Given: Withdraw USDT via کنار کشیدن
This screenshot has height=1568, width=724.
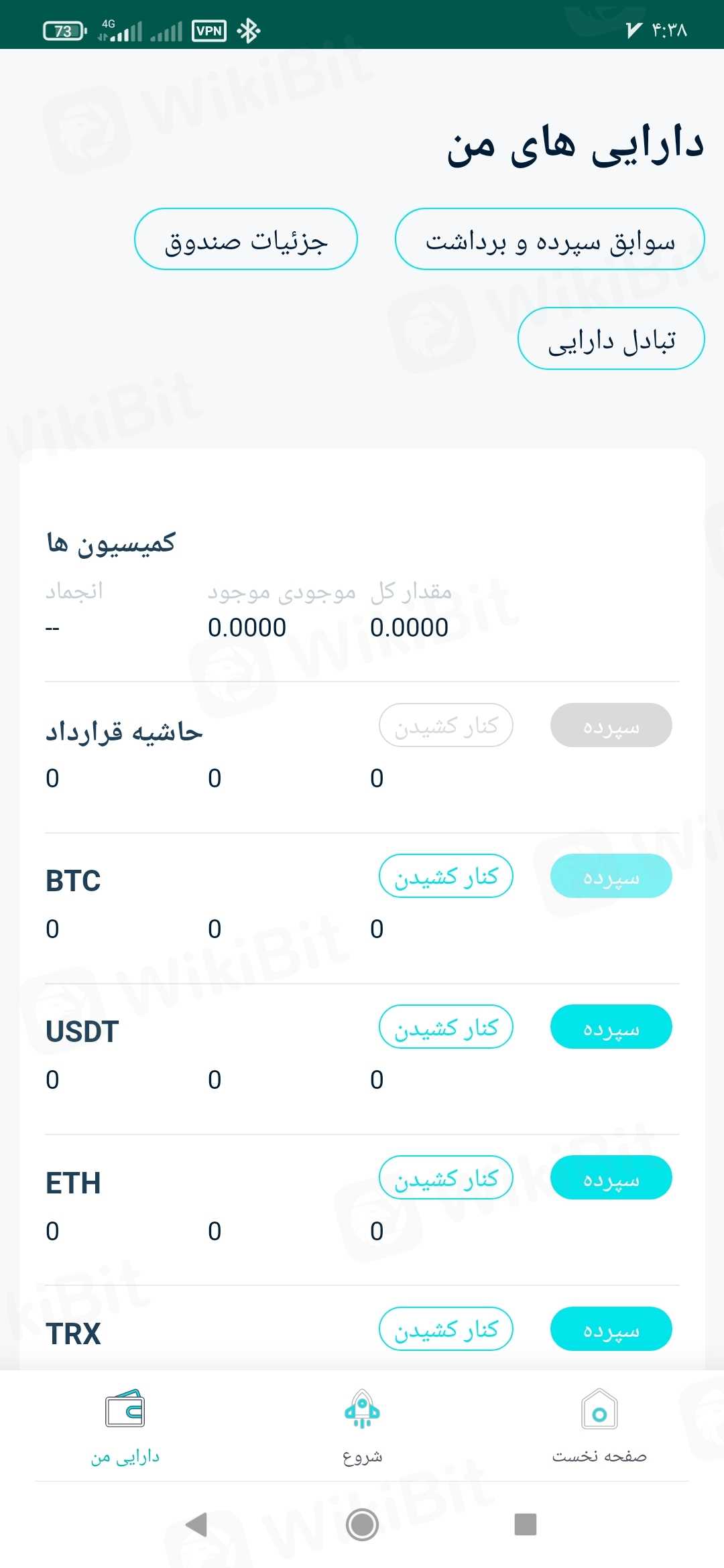Looking at the screenshot, I should (x=446, y=1027).
